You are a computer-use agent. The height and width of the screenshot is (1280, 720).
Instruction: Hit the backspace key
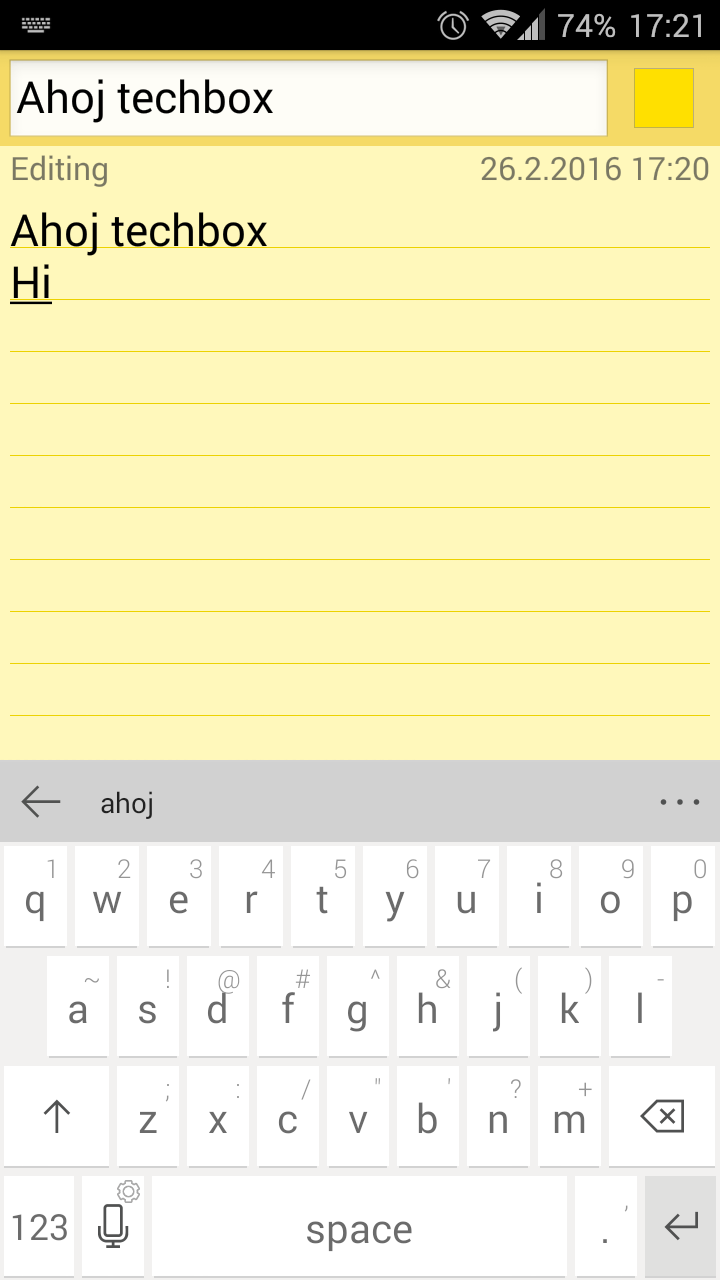click(x=661, y=1116)
